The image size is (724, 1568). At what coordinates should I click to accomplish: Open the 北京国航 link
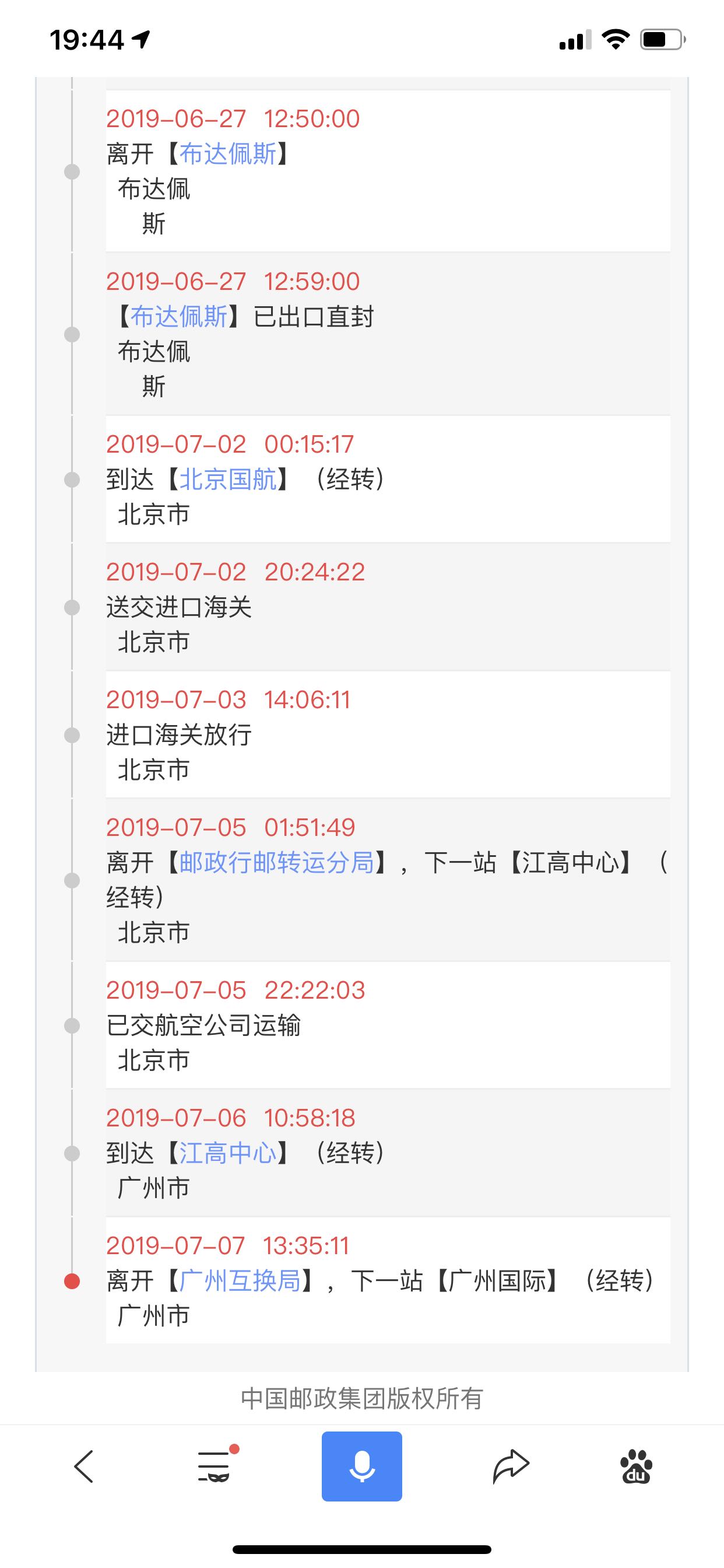point(228,479)
